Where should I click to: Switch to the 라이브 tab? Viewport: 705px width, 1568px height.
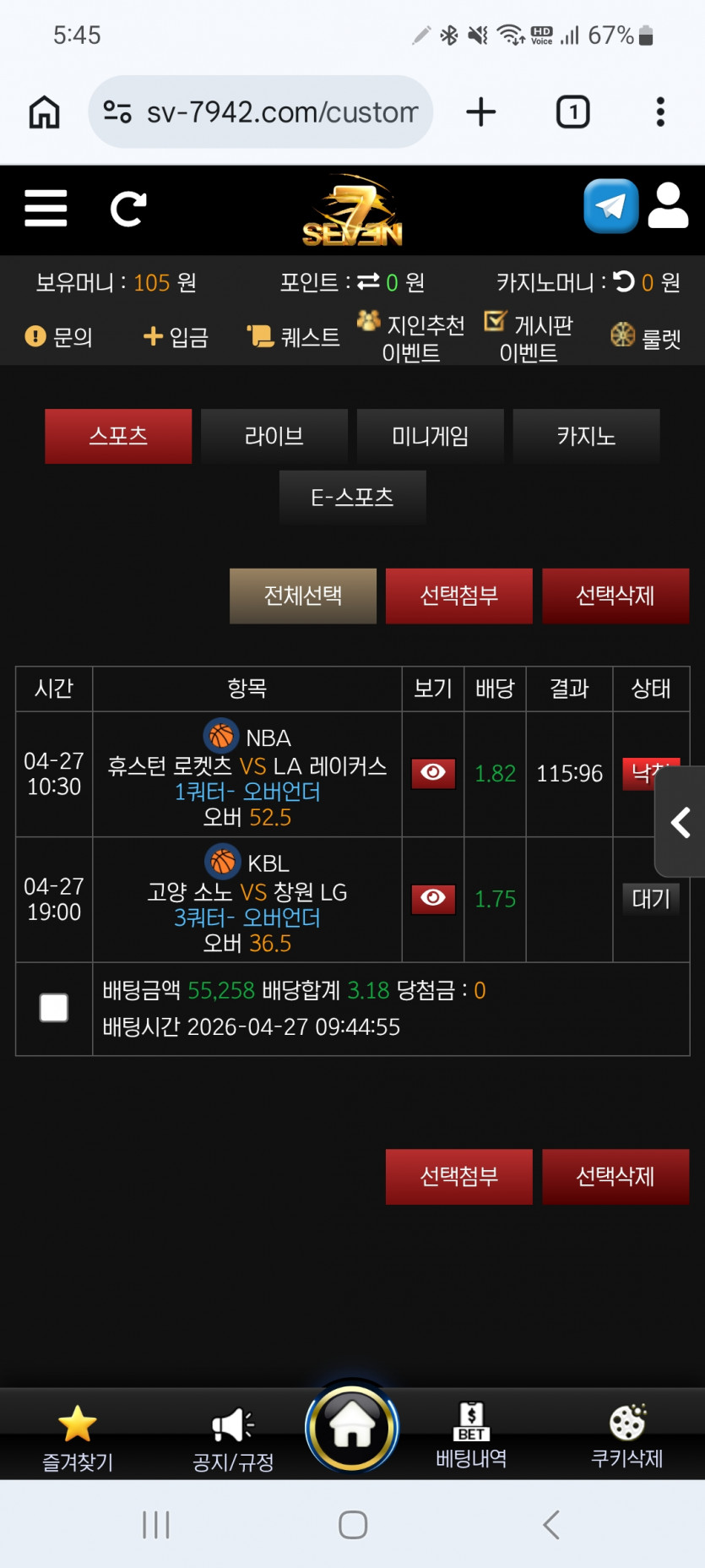click(x=274, y=436)
